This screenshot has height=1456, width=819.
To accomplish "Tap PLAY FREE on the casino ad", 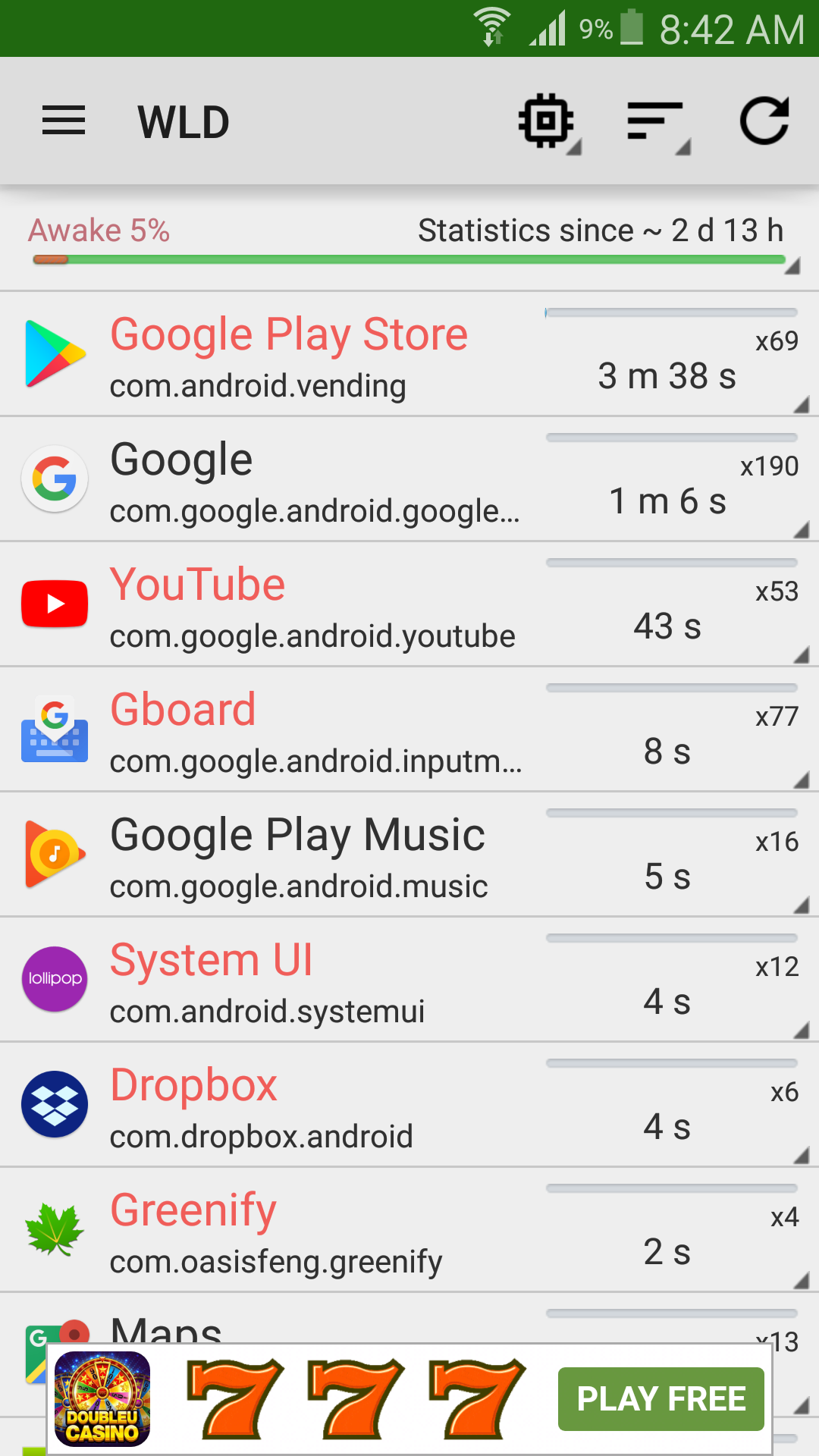I will pos(661,1399).
